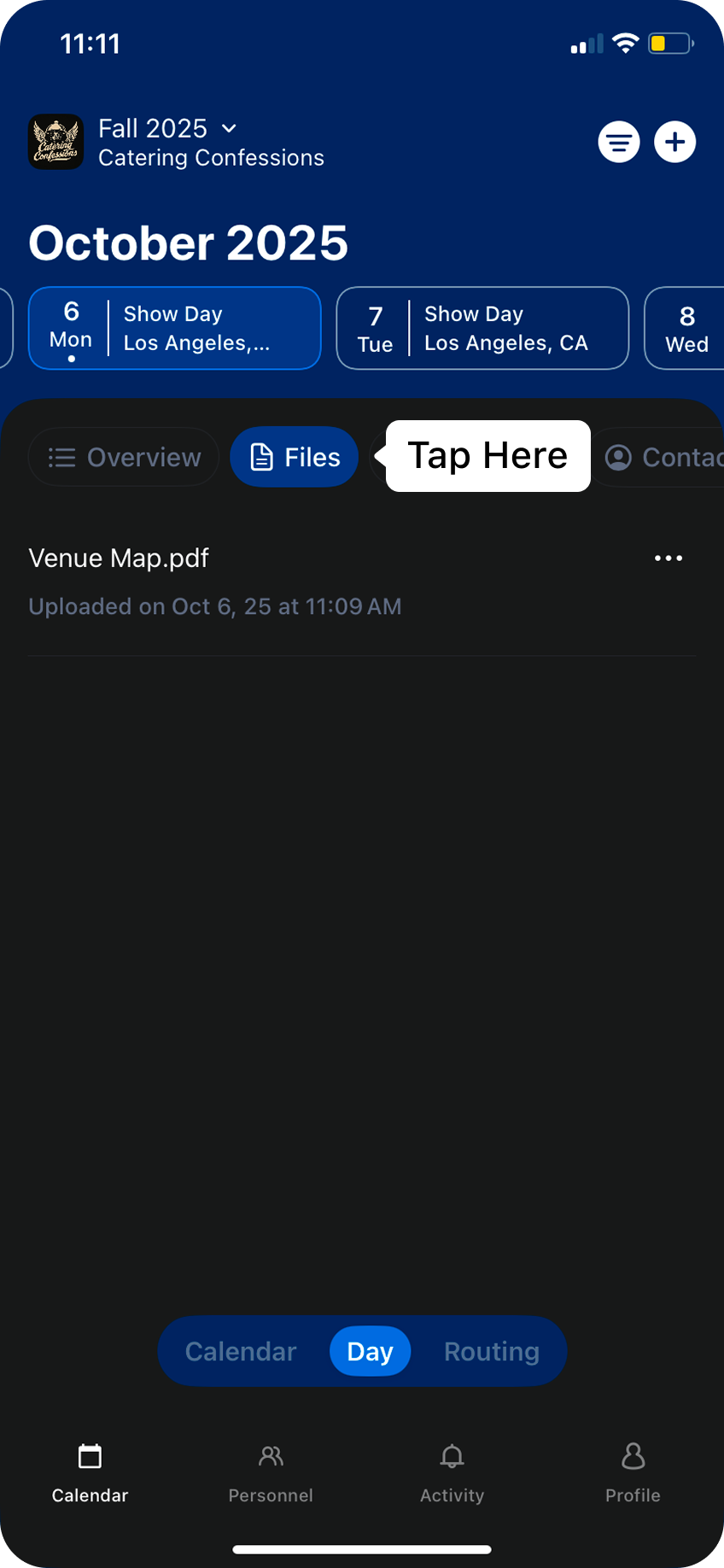Screen dimensions: 724x1568
Task: Select the Tuesday 7 Show Day card
Action: [482, 328]
